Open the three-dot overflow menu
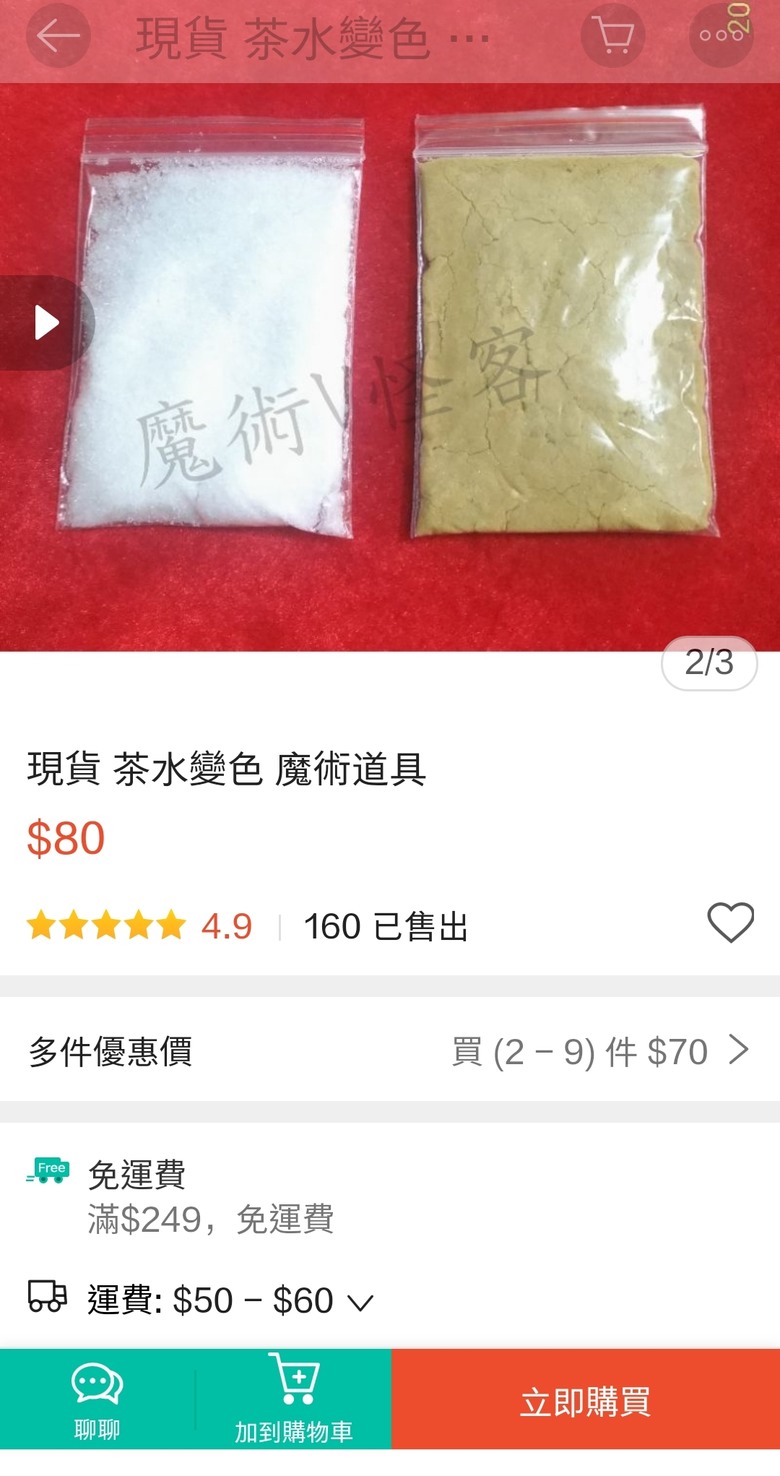The height and width of the screenshot is (1476, 780). click(x=721, y=37)
